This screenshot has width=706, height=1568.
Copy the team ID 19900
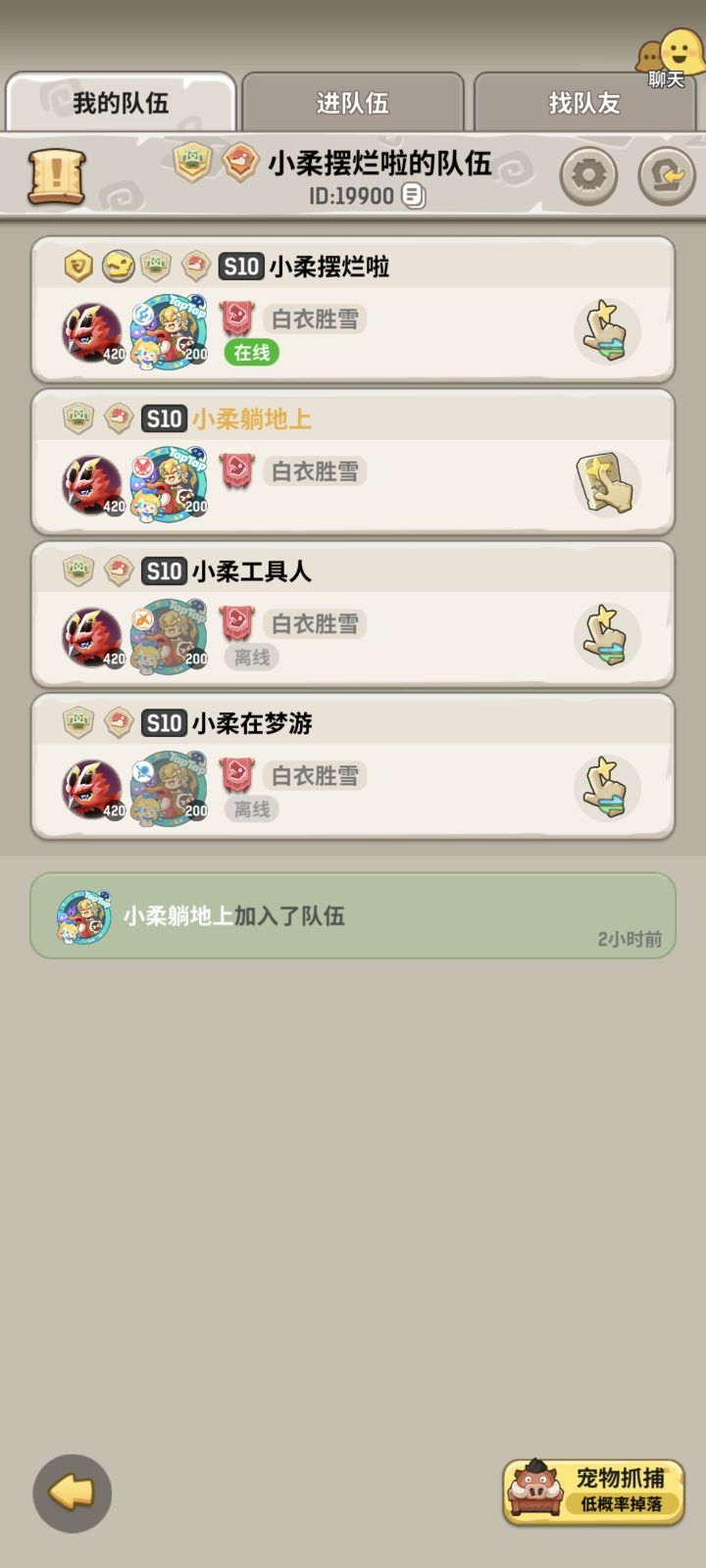[x=410, y=196]
